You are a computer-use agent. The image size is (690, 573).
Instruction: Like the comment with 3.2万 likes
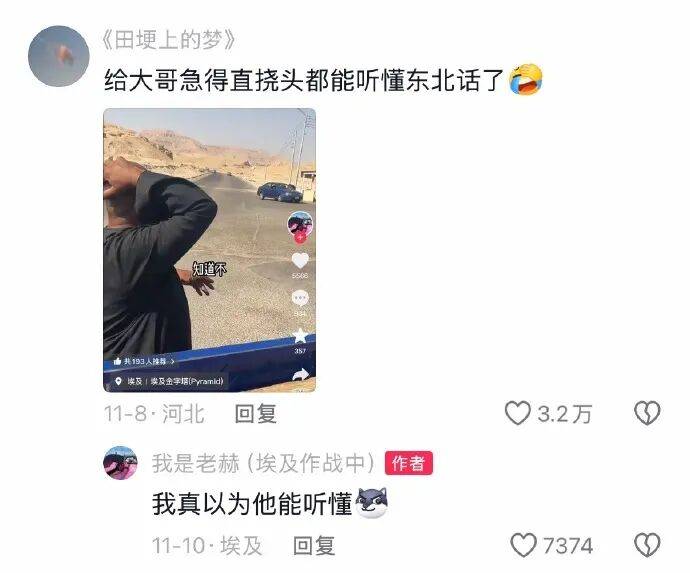pyautogui.click(x=518, y=413)
